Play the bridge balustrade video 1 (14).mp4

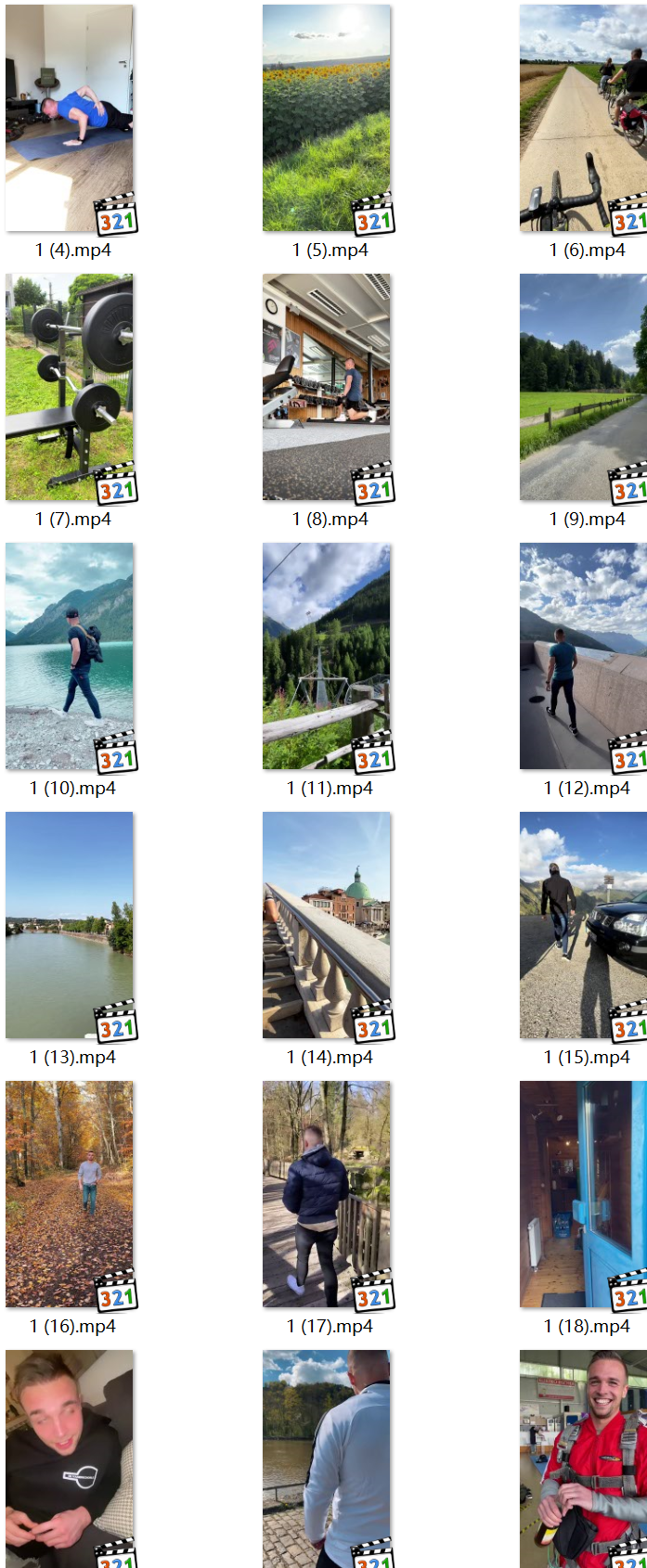tap(326, 926)
